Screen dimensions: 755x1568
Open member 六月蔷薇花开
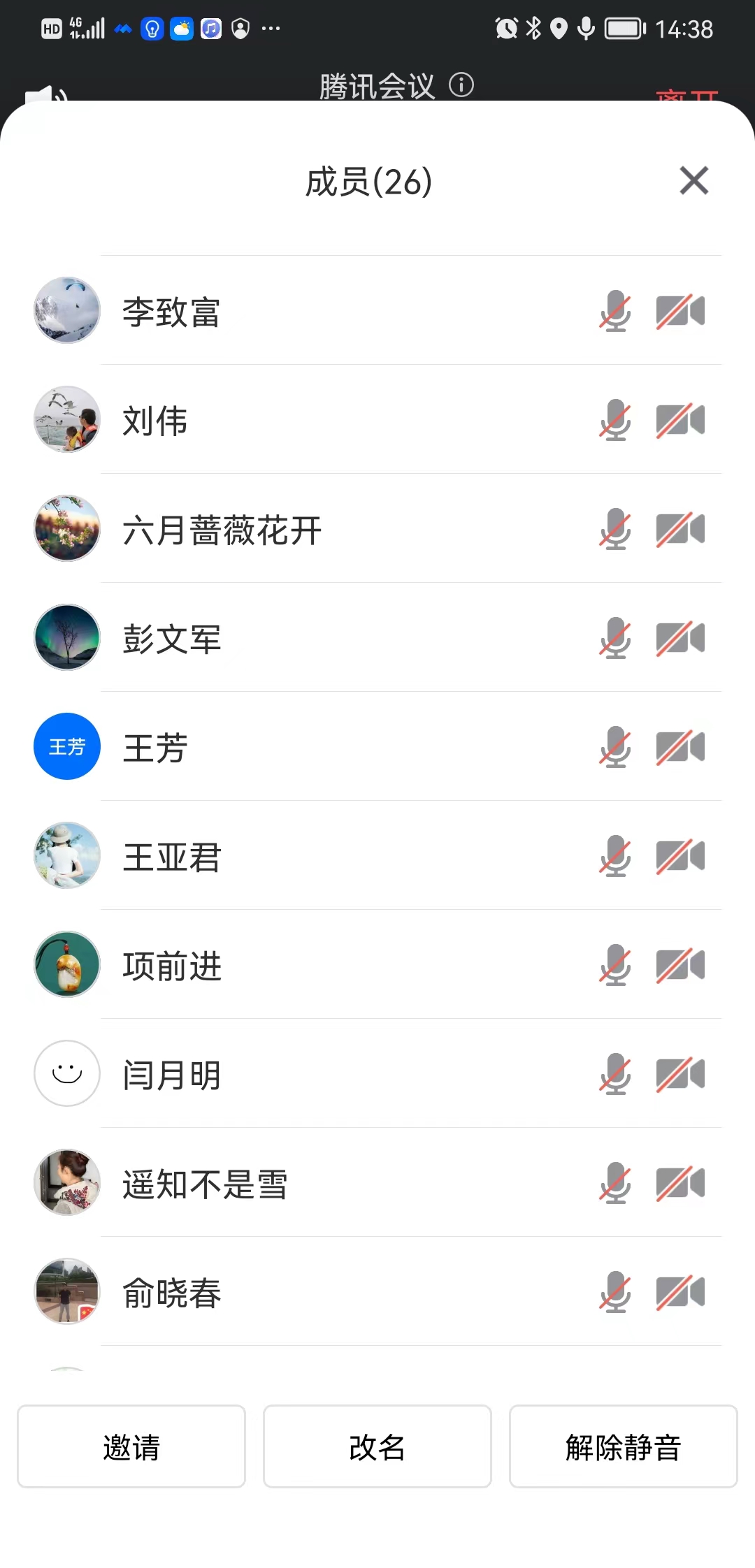point(222,530)
